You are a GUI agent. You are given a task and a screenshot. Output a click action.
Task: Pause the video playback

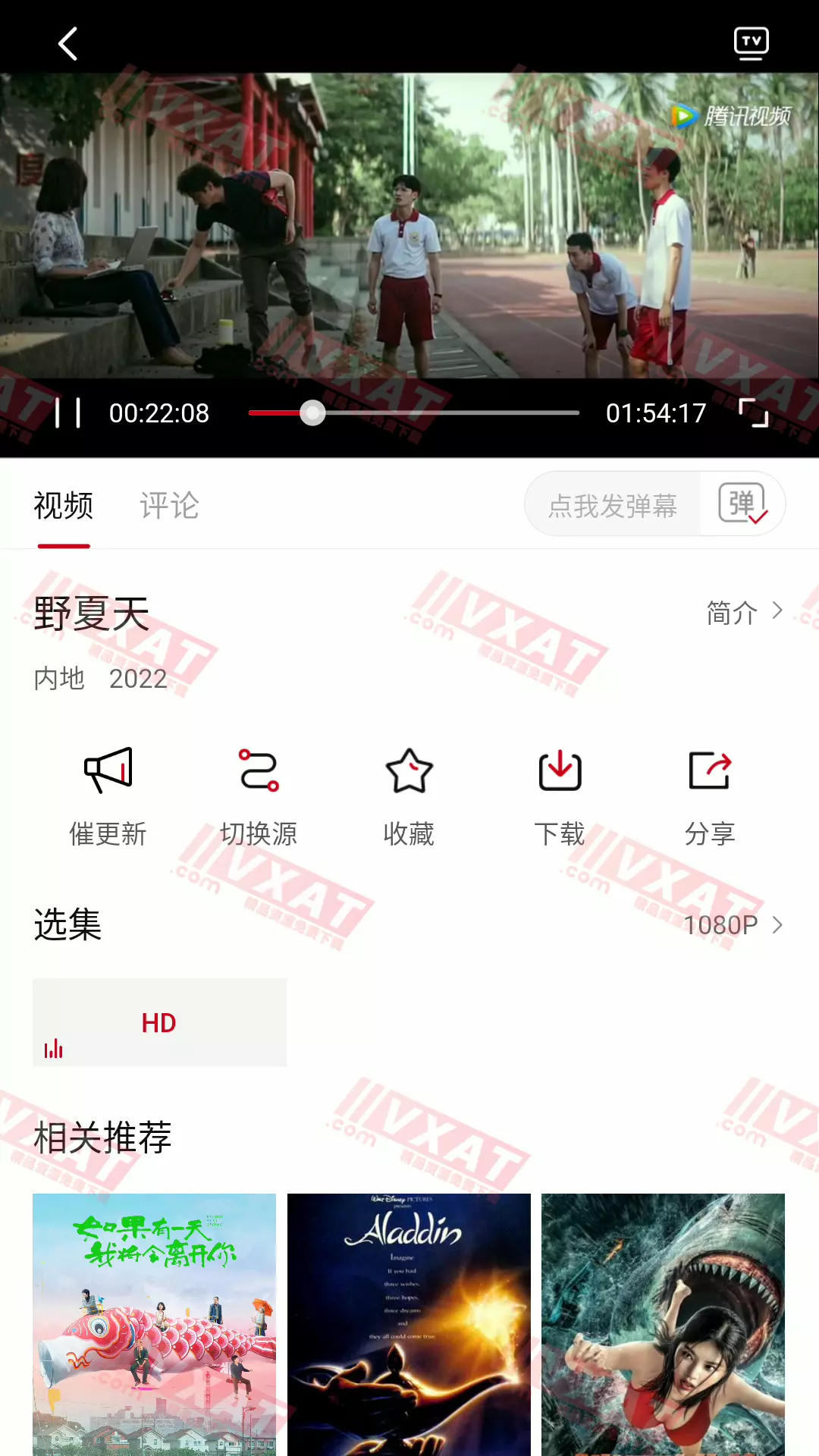[68, 413]
